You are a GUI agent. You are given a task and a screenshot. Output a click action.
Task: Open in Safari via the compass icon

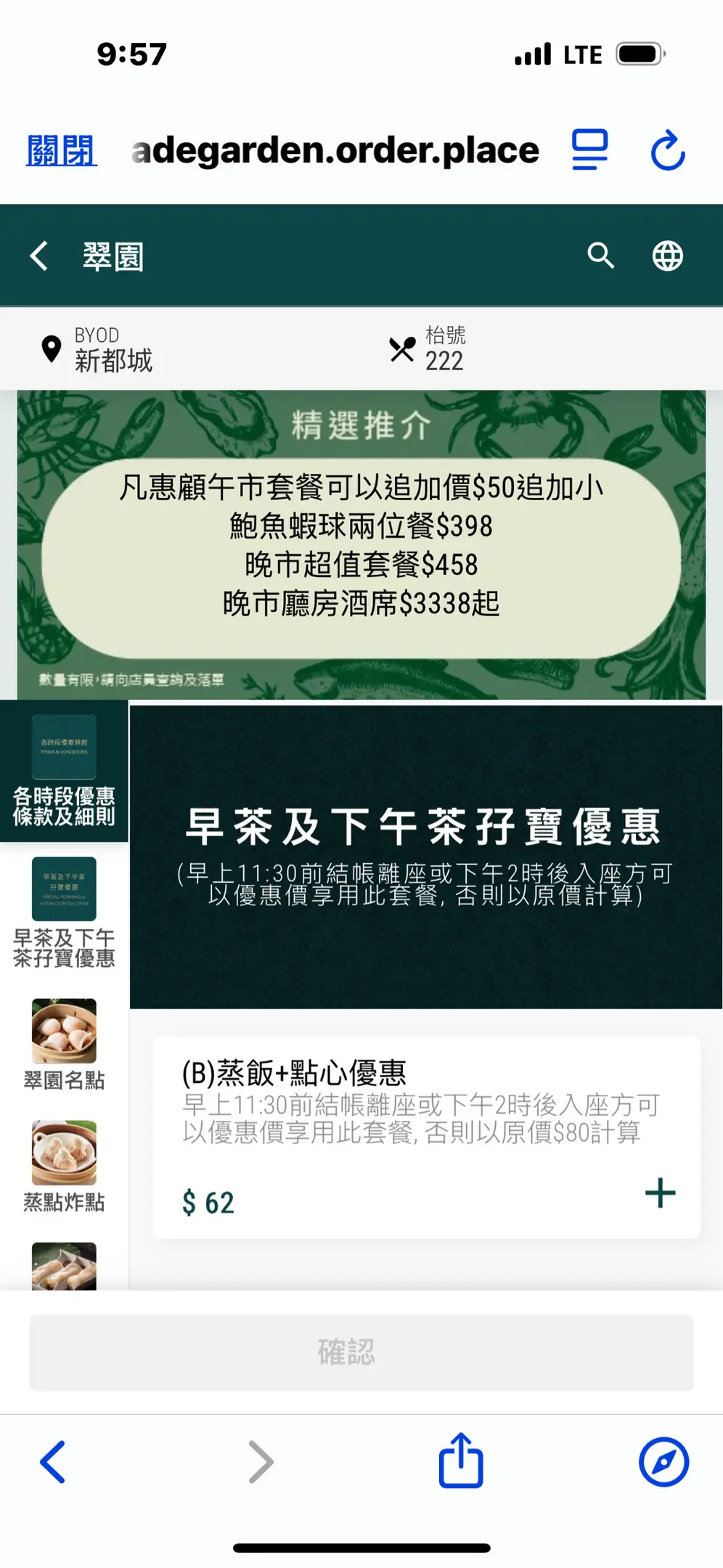[663, 1461]
